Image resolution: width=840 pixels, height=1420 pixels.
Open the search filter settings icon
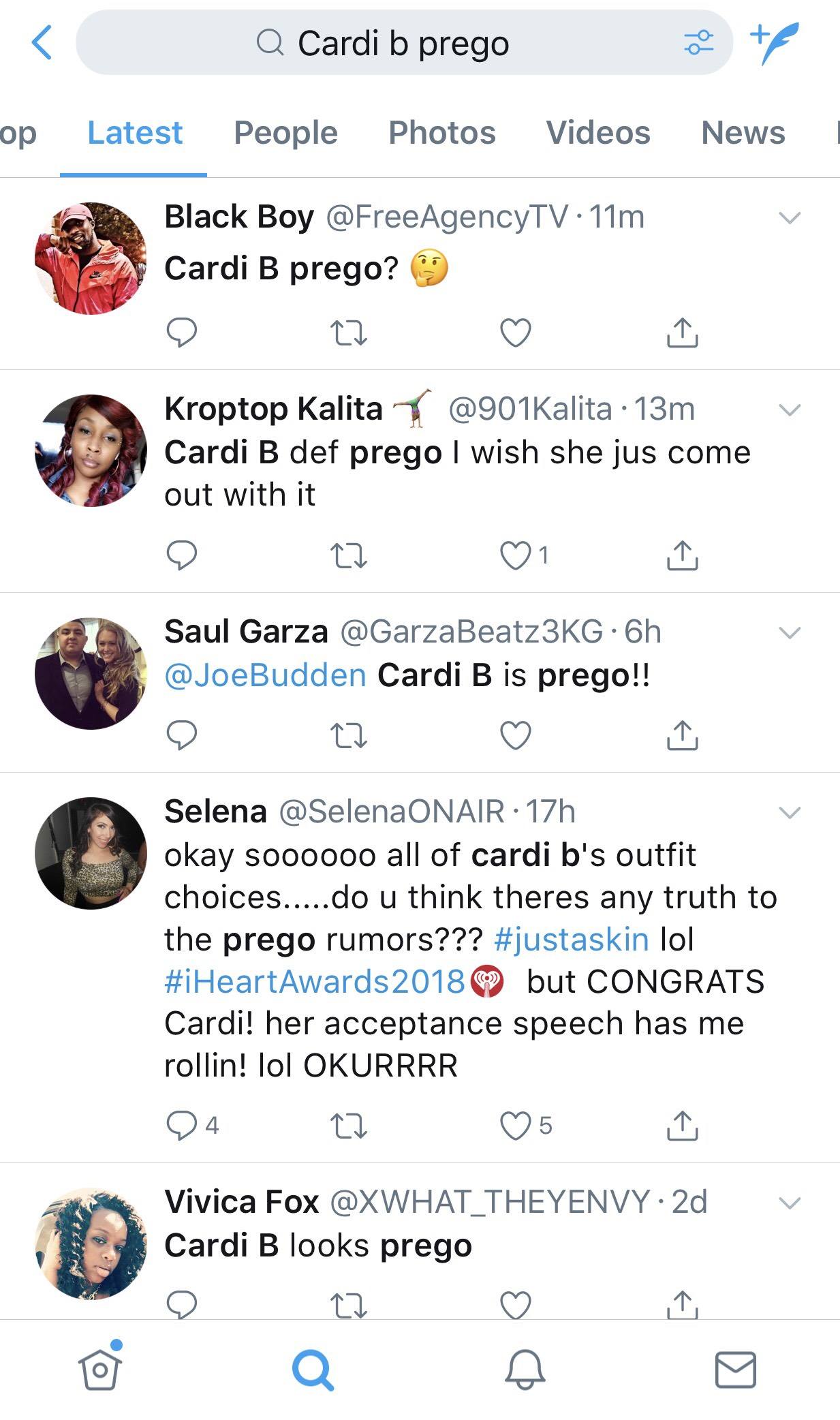click(x=698, y=43)
